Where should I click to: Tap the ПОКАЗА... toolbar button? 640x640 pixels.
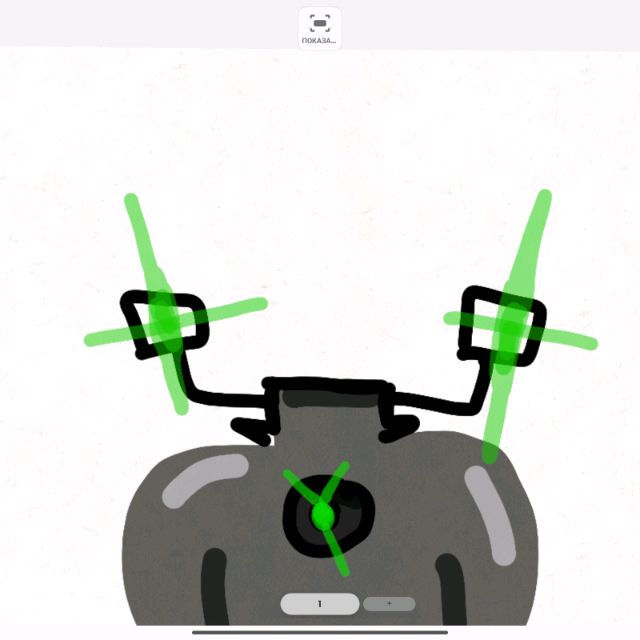point(320,28)
